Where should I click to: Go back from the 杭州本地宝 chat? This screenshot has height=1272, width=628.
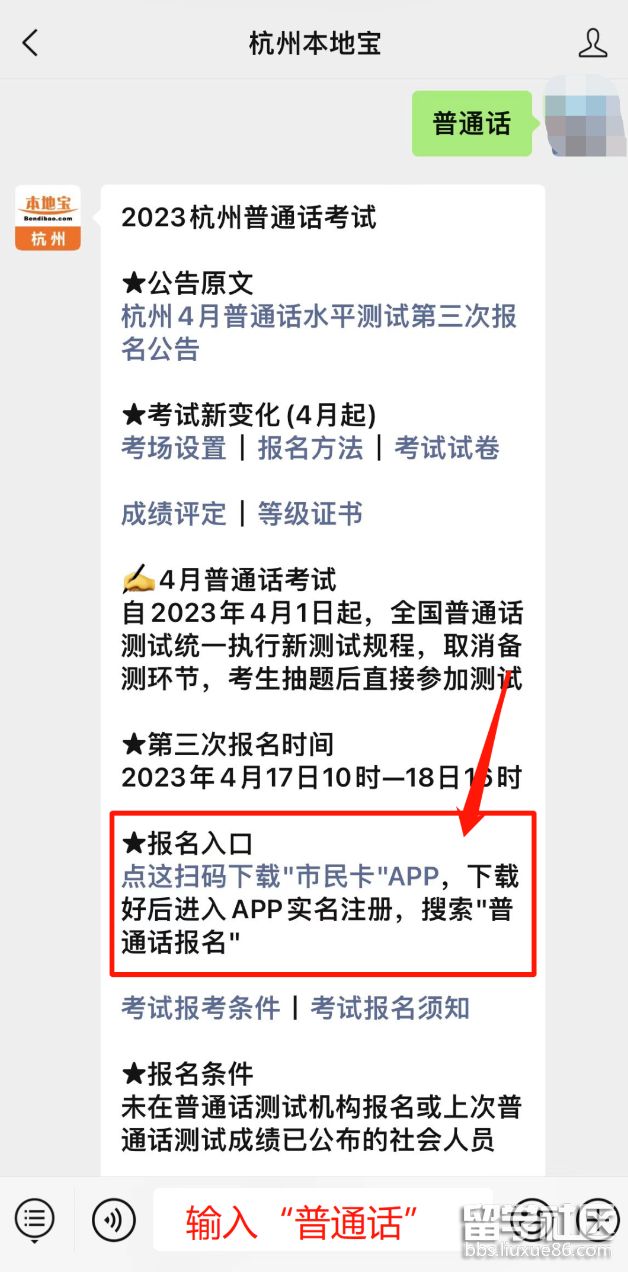point(30,43)
